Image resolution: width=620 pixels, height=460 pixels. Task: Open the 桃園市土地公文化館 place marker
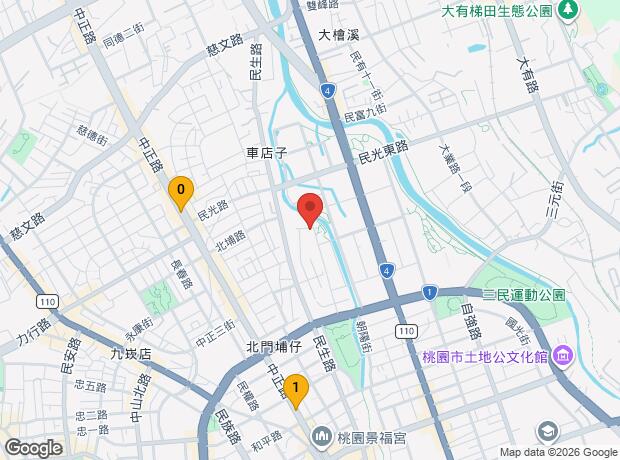coord(563,356)
